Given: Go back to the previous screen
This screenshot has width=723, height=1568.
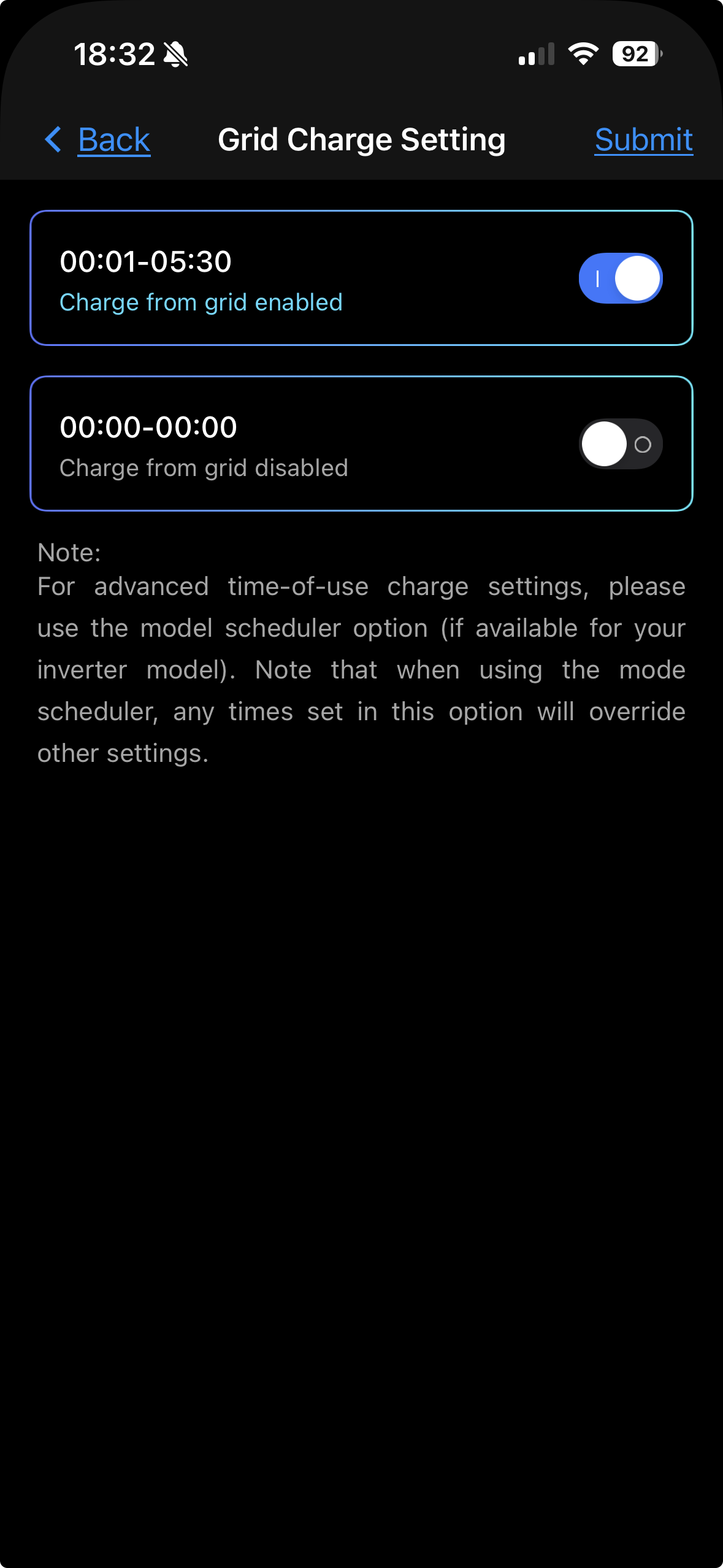Looking at the screenshot, I should [x=98, y=140].
